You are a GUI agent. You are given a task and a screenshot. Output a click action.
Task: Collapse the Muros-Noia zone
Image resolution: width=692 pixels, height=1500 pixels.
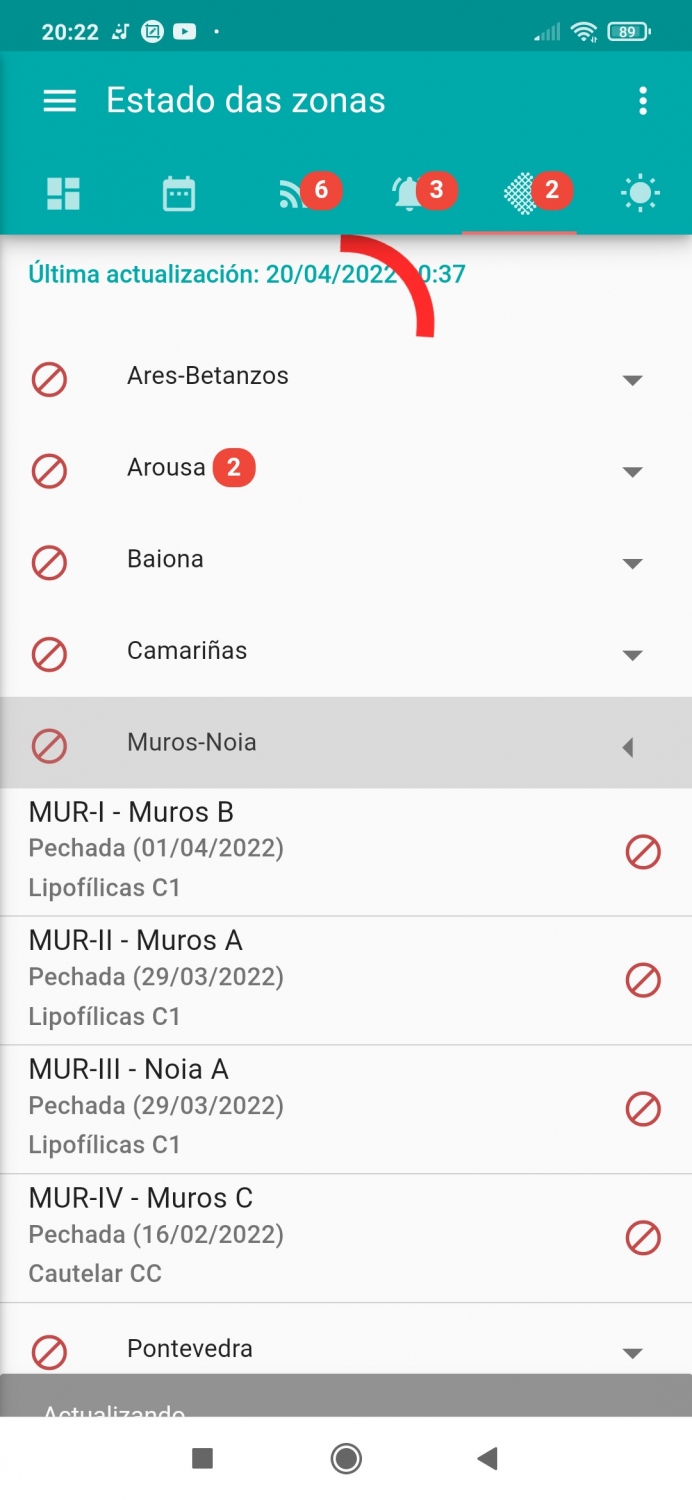coord(345,743)
